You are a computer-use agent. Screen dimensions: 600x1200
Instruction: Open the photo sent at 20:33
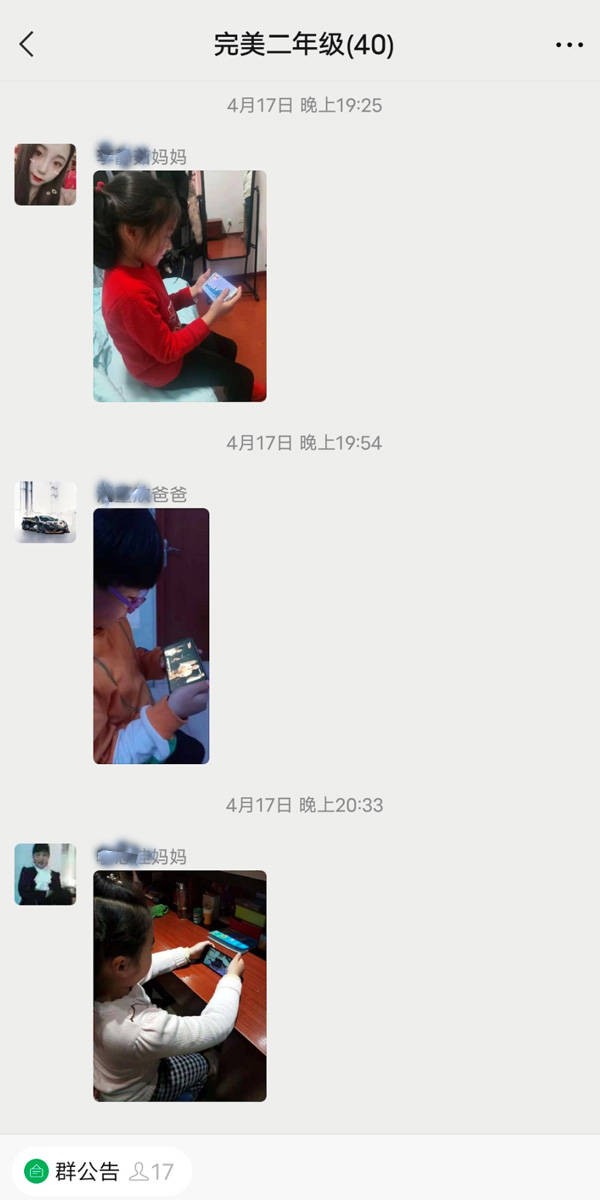pos(180,986)
